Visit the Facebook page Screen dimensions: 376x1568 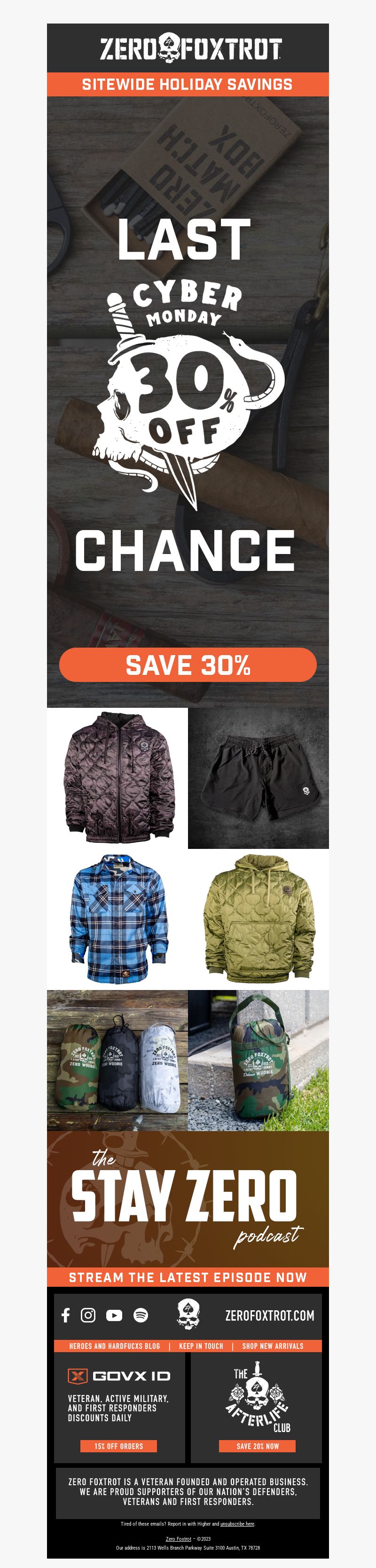click(66, 1315)
